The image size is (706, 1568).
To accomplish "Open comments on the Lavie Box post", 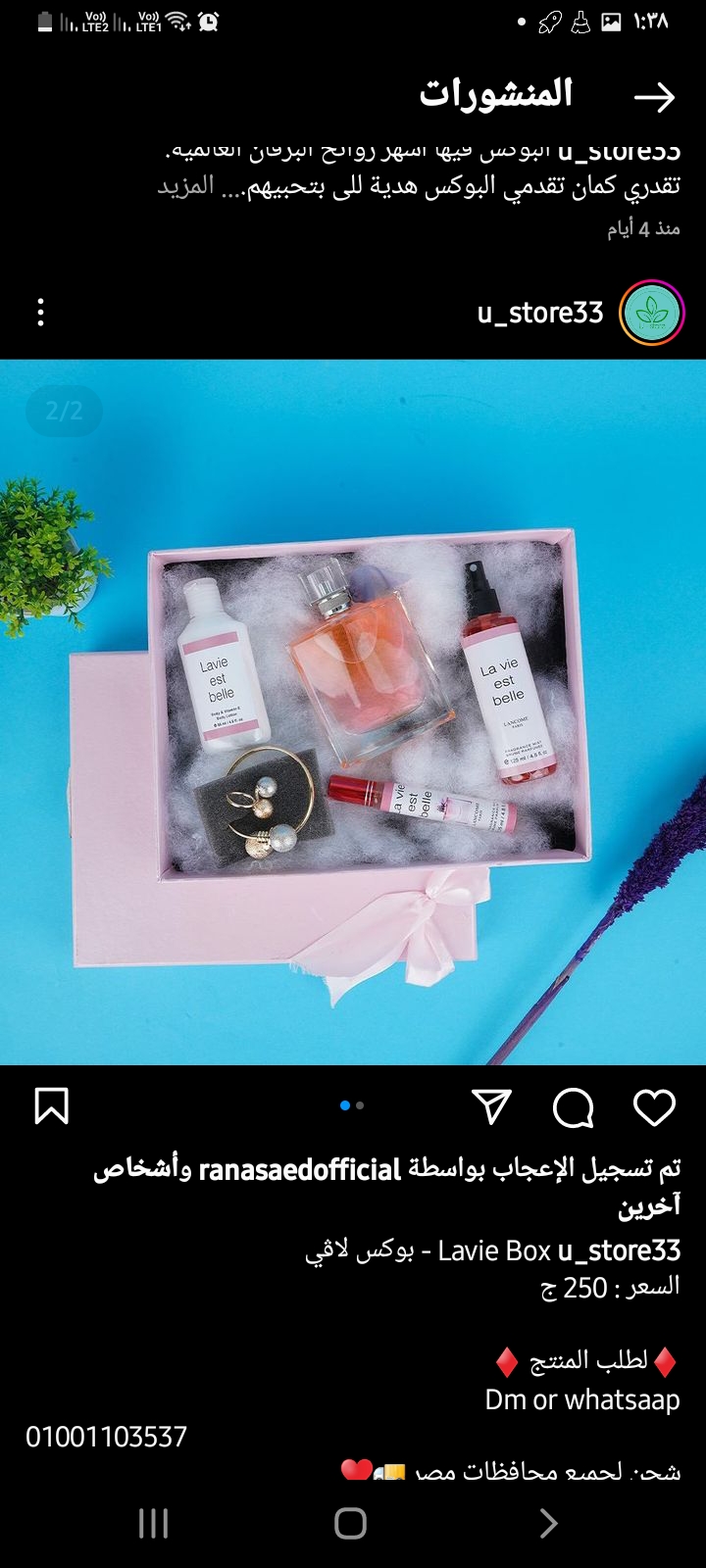I will [x=574, y=1108].
